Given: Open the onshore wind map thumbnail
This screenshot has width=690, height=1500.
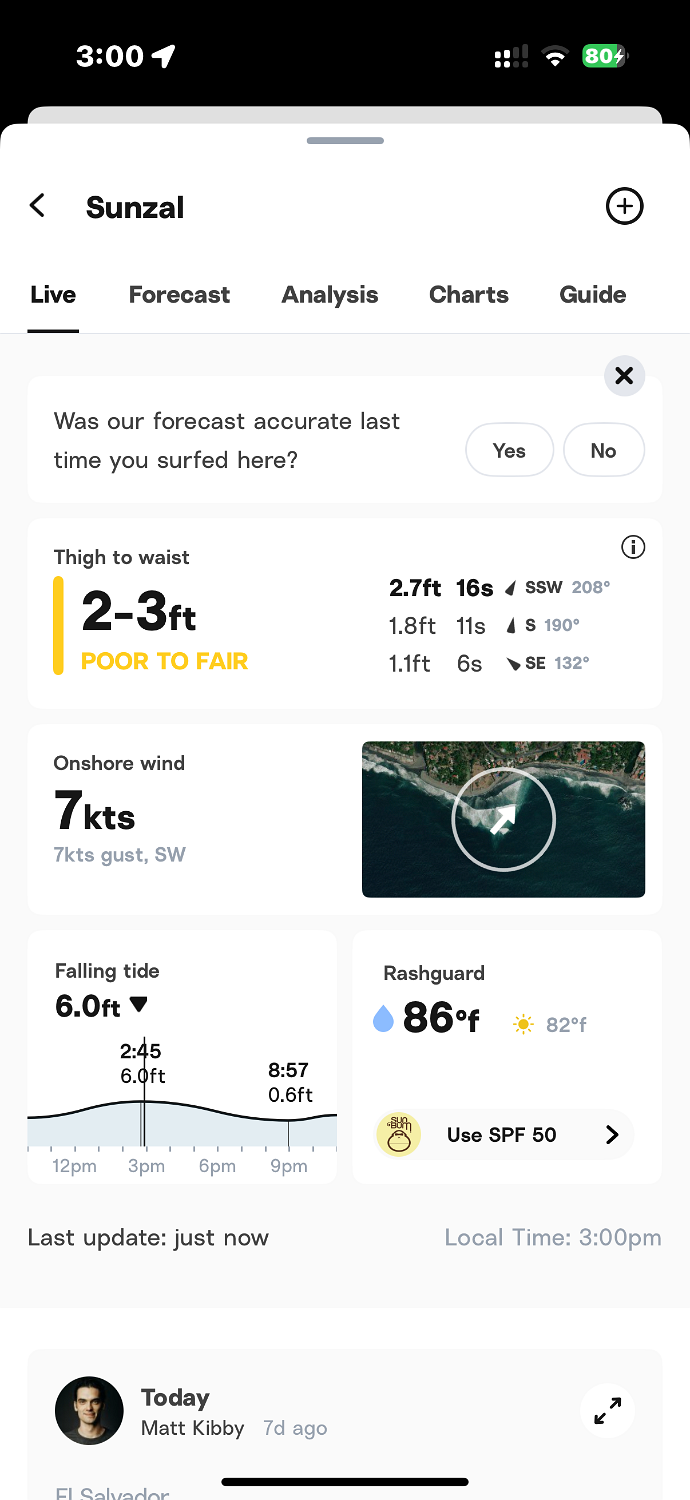Looking at the screenshot, I should pyautogui.click(x=503, y=819).
